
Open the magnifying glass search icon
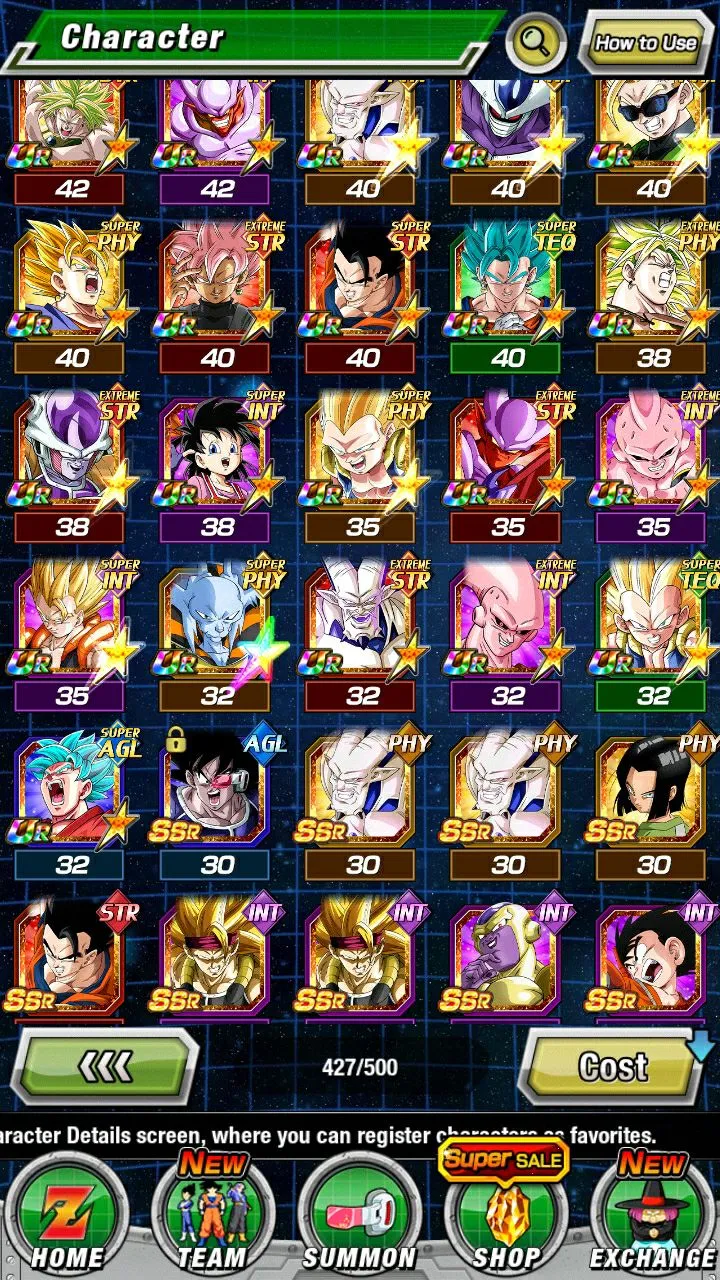(537, 42)
